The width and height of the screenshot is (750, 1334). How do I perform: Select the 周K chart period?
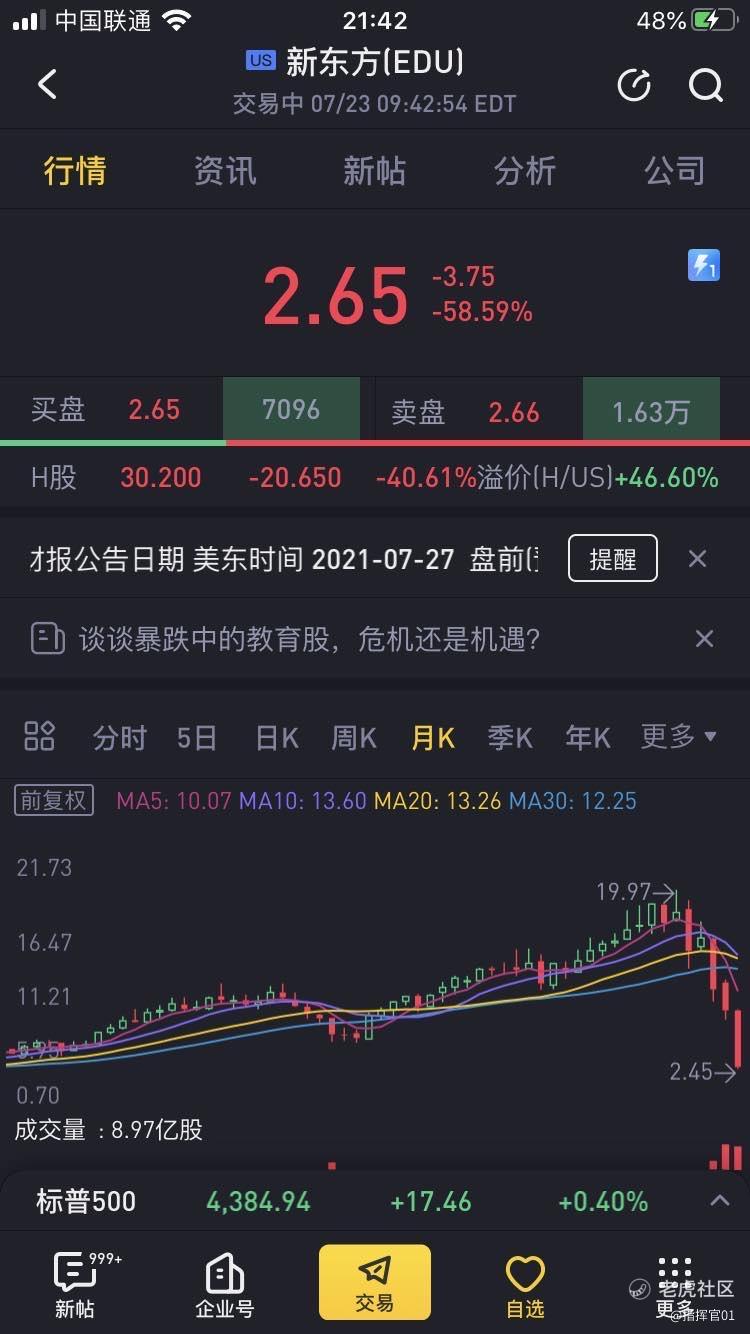point(354,738)
